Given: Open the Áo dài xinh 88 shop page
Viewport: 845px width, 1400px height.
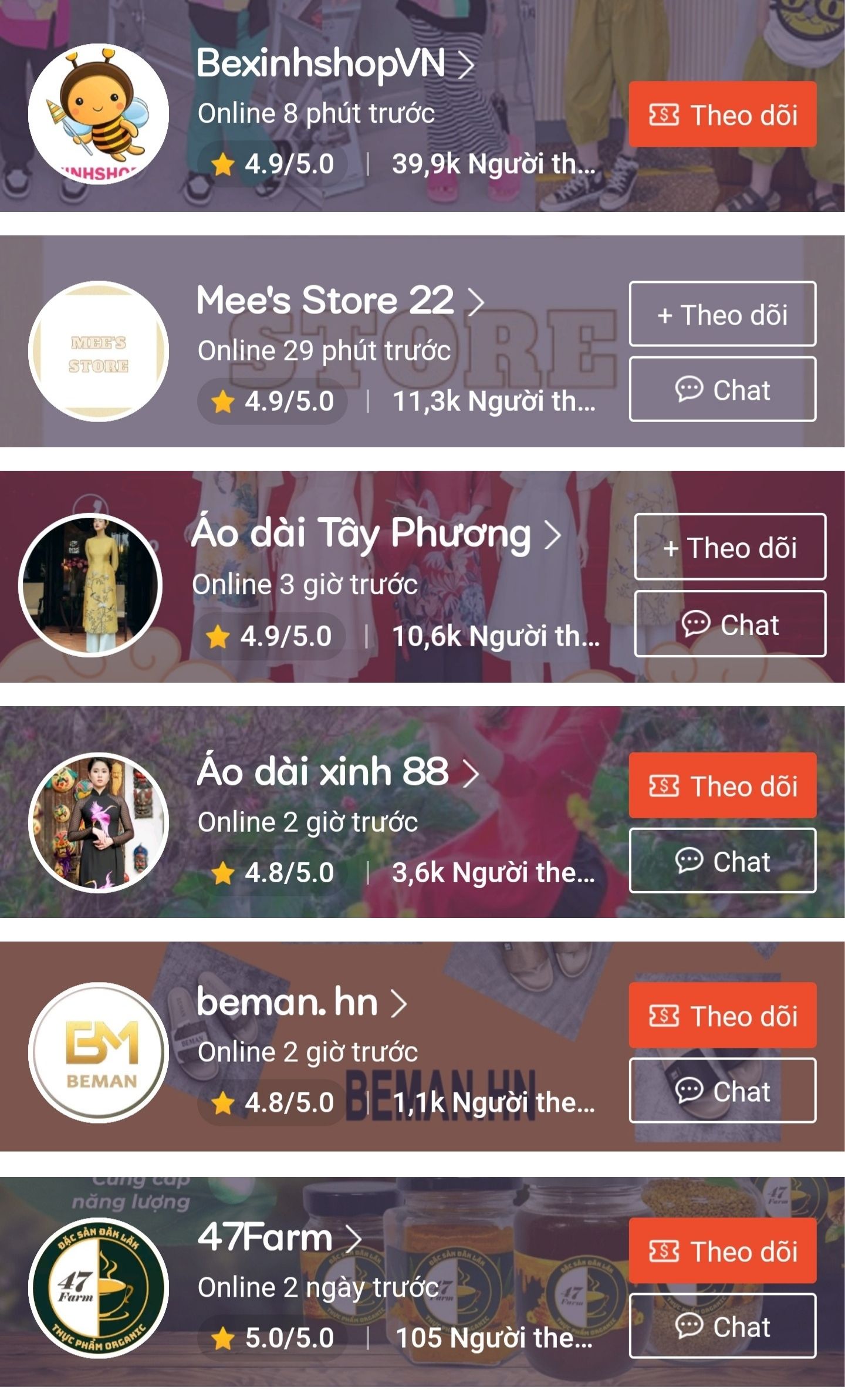Looking at the screenshot, I should 337,772.
